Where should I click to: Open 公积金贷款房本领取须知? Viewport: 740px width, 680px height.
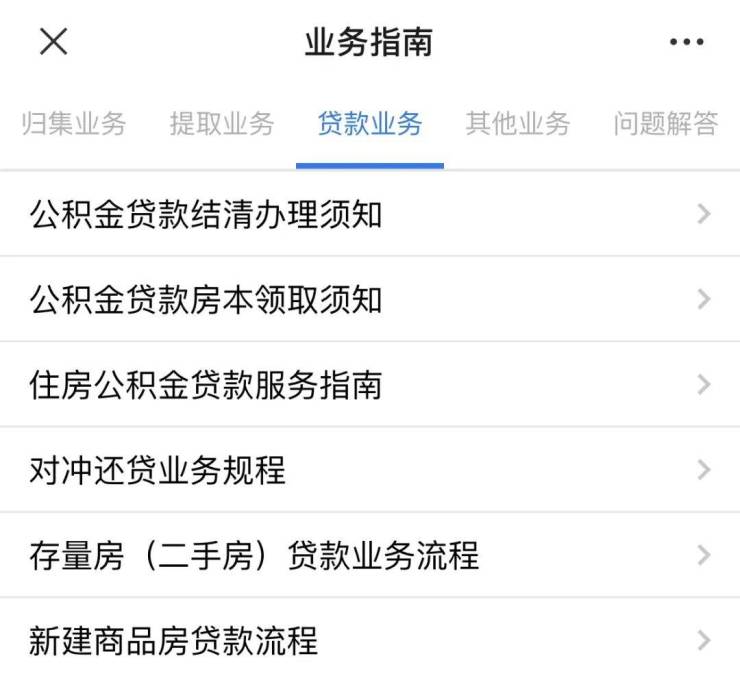[x=370, y=299]
